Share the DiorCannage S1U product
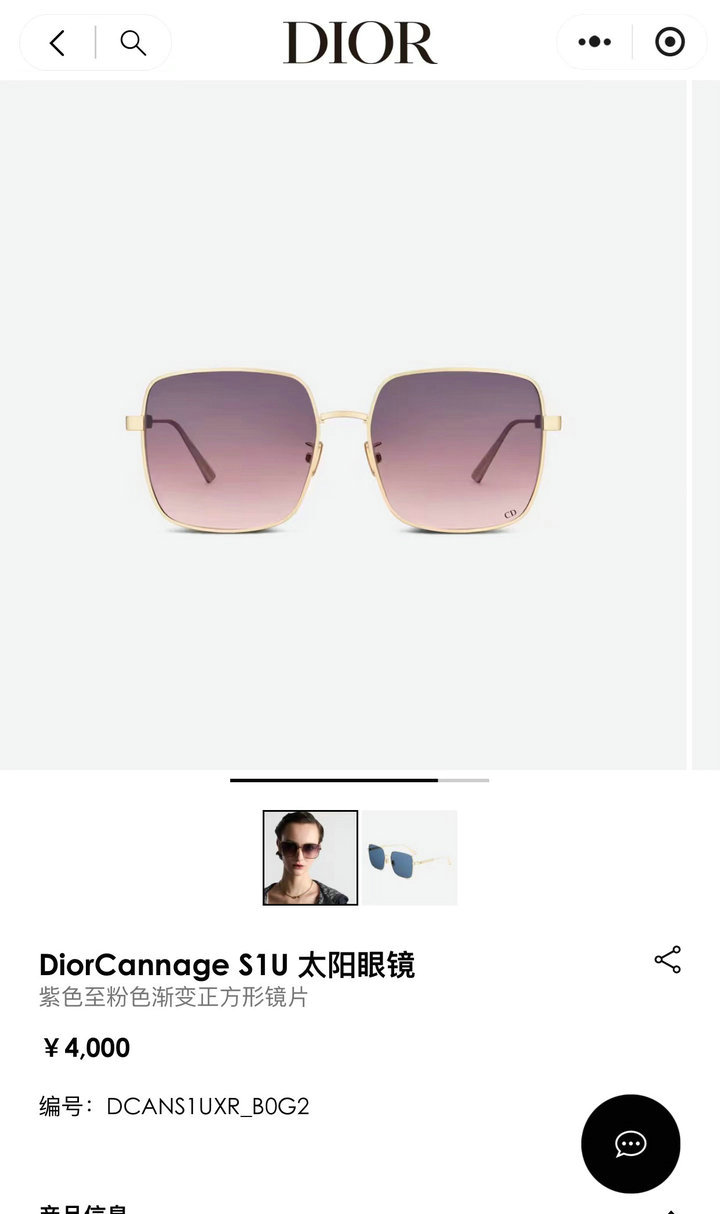 (668, 960)
